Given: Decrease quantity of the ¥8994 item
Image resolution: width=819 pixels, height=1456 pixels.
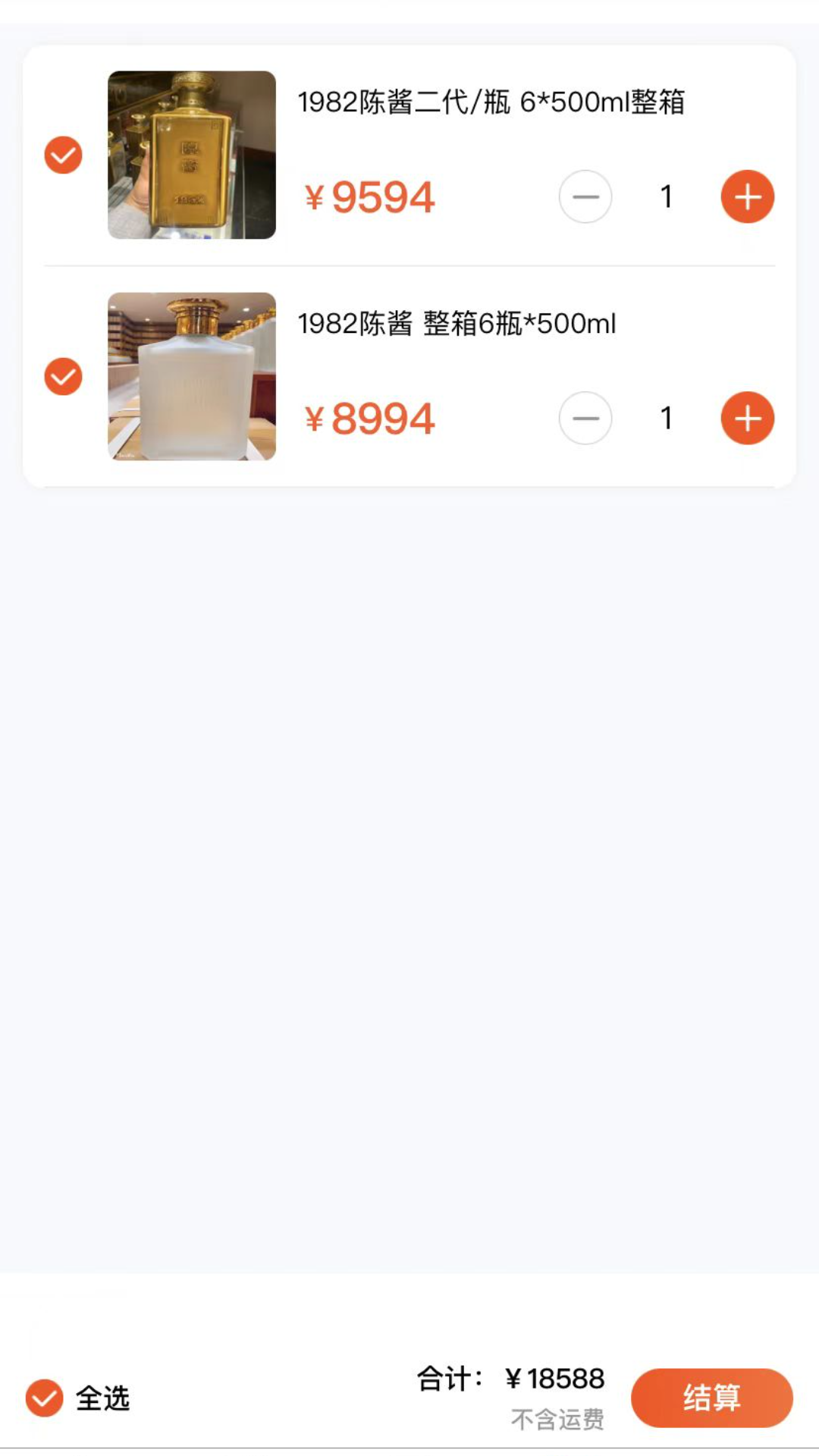Looking at the screenshot, I should pos(585,418).
